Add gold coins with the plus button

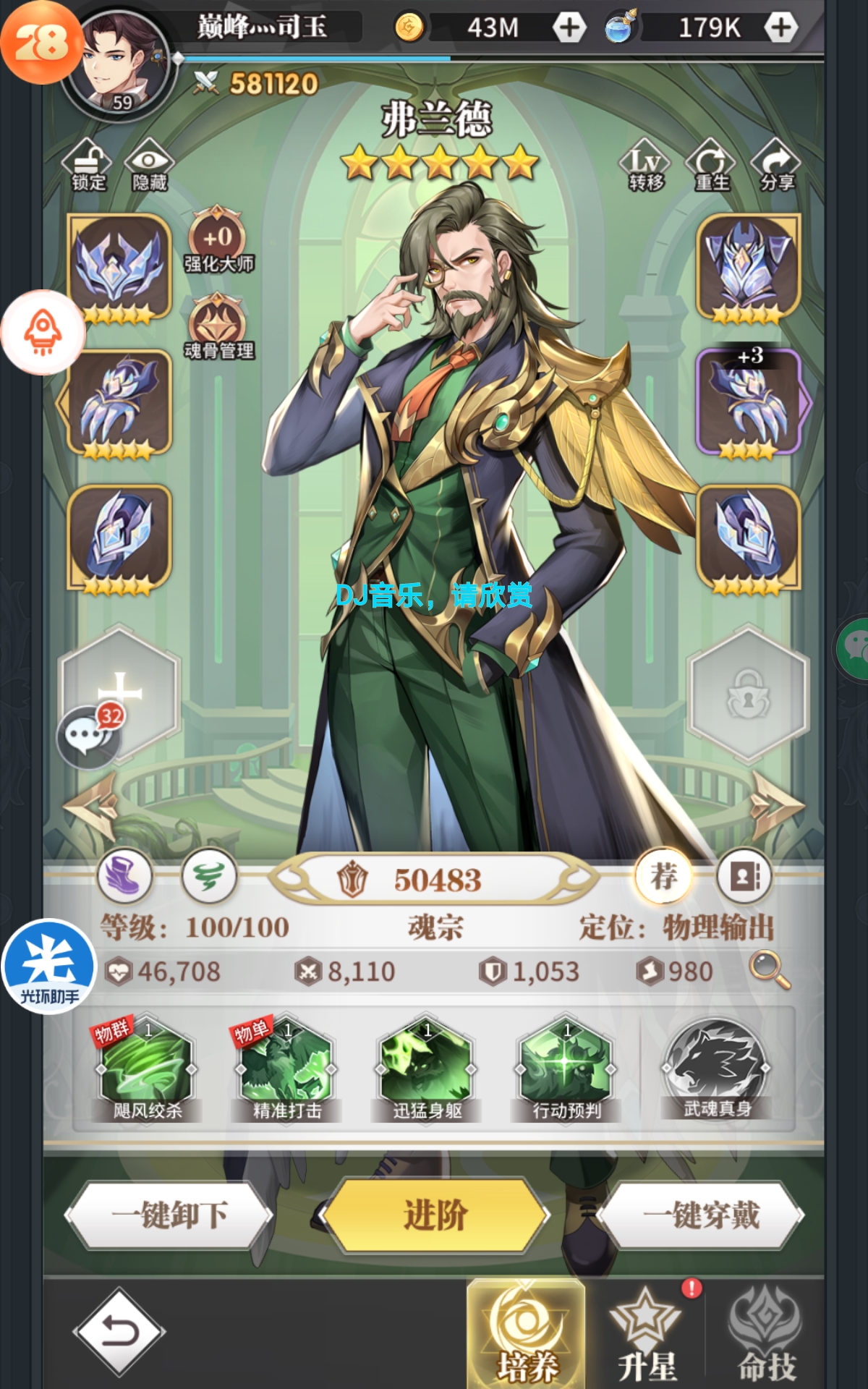569,27
